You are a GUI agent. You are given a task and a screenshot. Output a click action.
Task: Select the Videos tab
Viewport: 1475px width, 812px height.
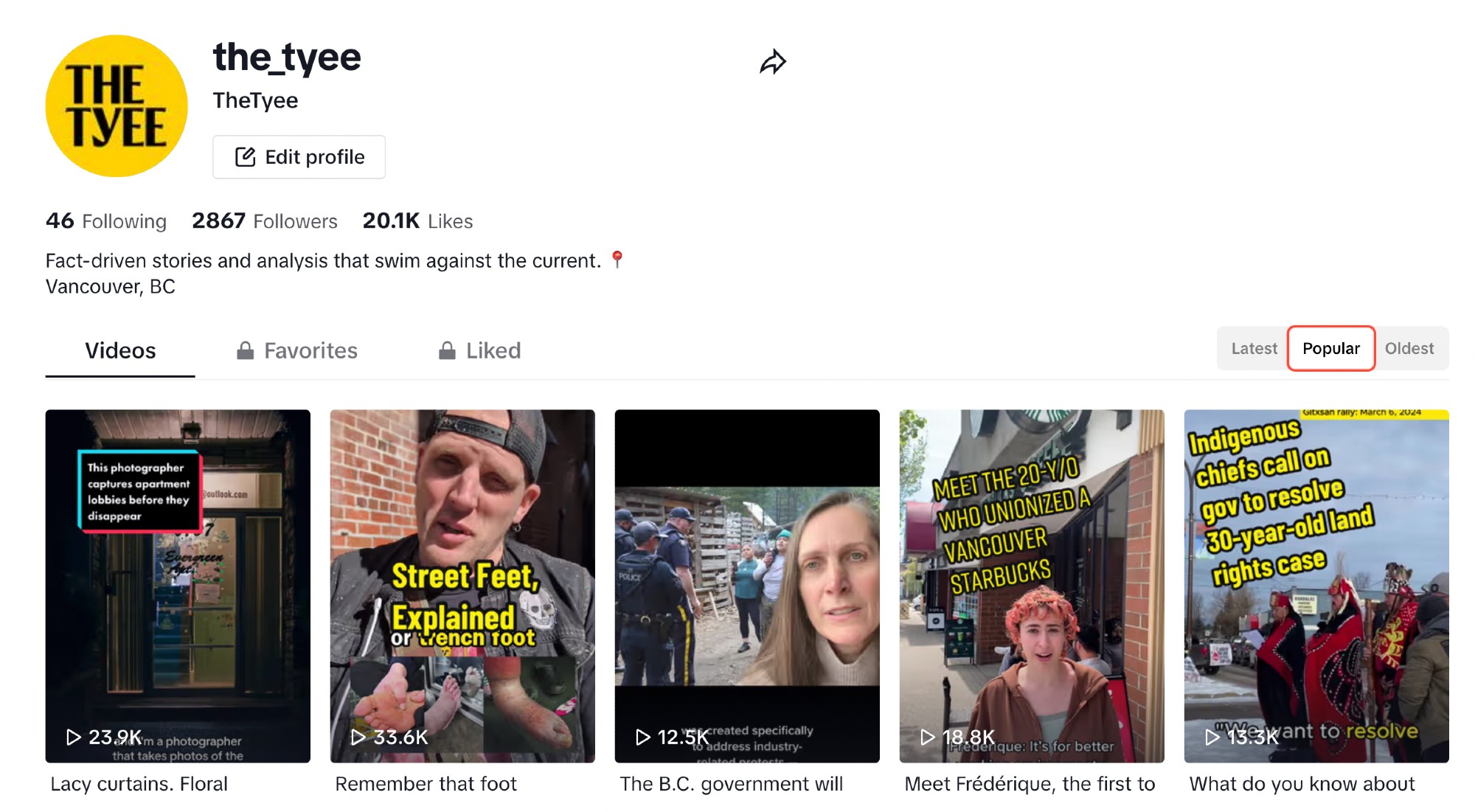click(x=120, y=350)
